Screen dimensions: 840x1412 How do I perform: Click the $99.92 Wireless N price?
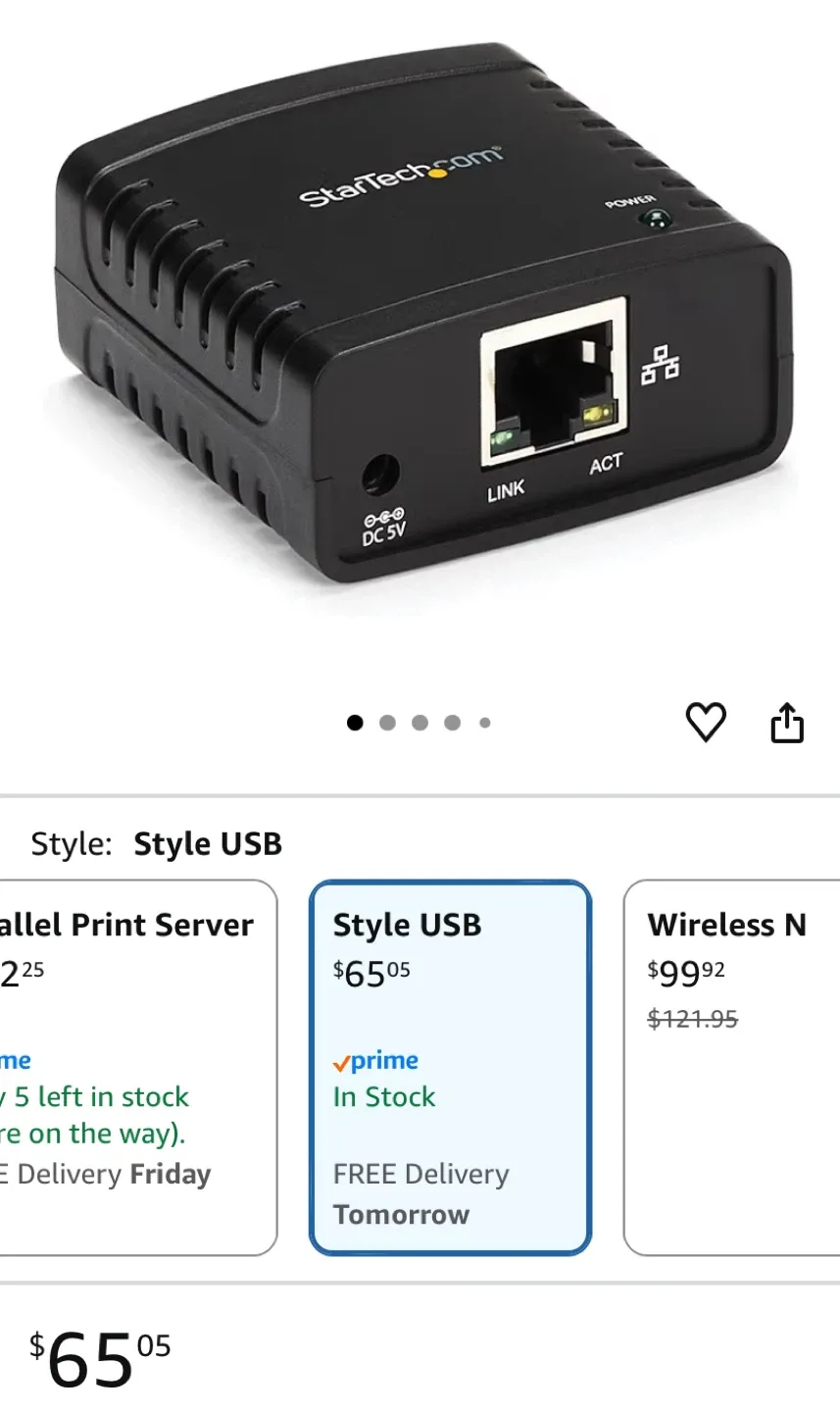(x=684, y=972)
